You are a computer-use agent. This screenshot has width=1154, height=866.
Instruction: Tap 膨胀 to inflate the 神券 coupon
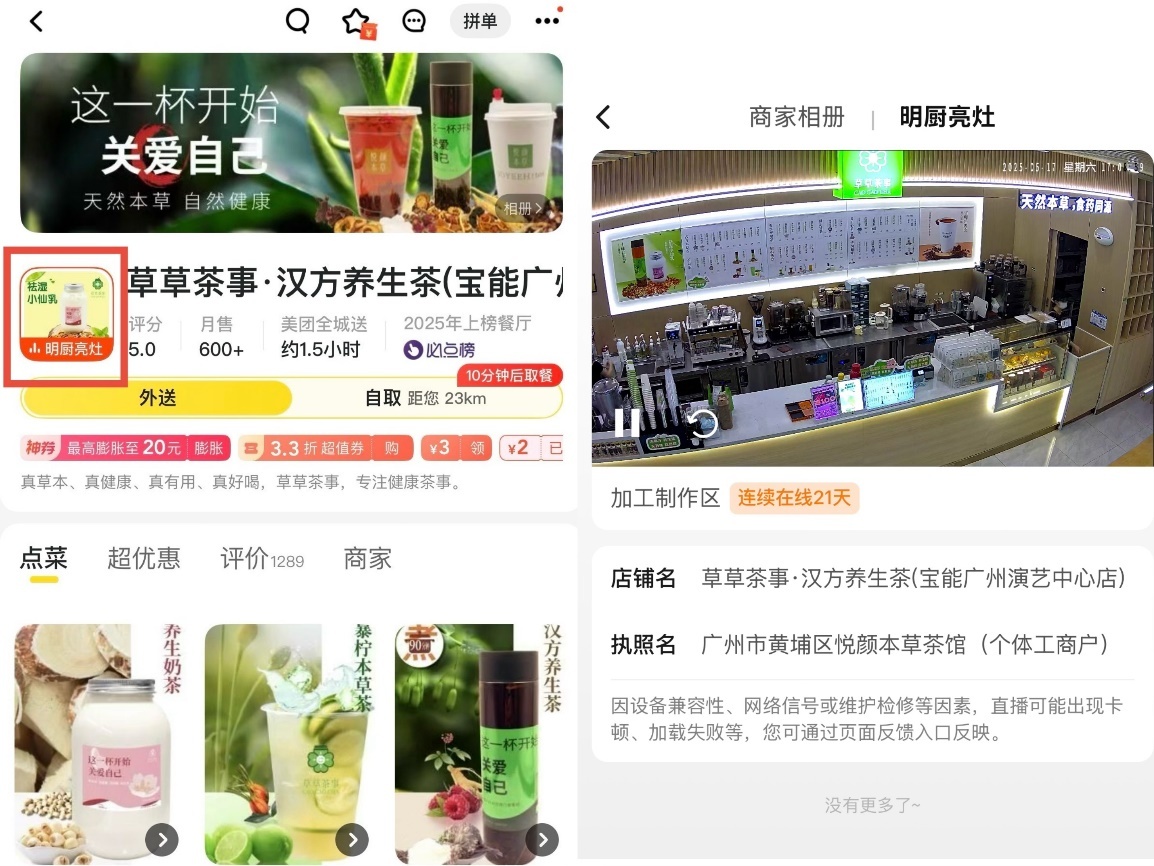209,448
